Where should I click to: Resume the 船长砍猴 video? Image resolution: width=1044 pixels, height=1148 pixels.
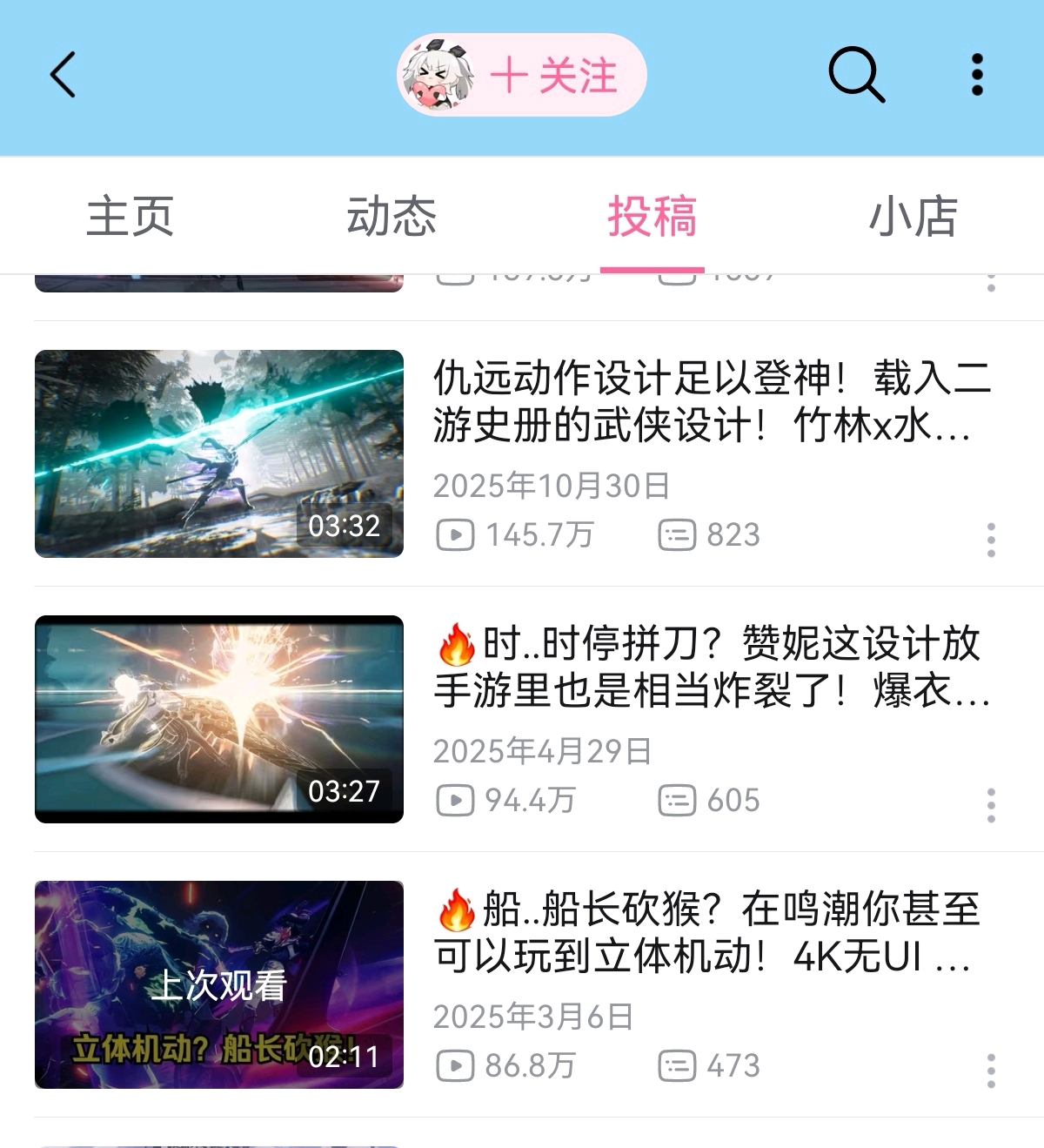click(x=219, y=984)
